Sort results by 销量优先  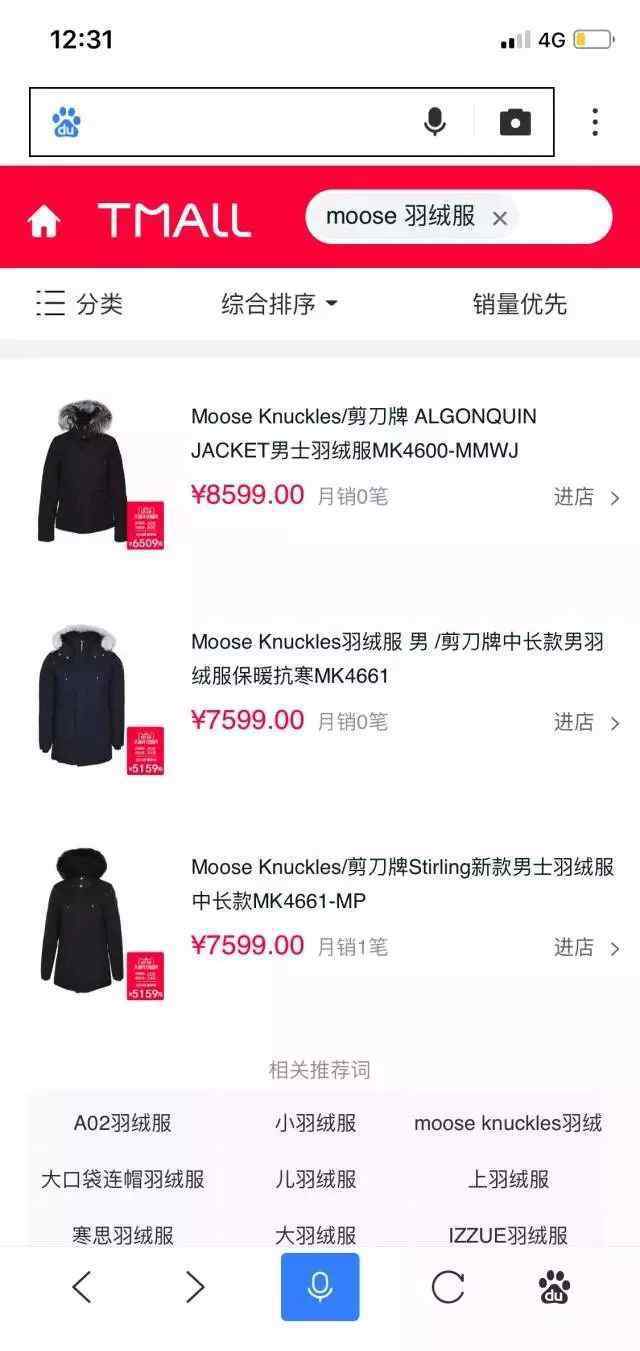point(520,304)
